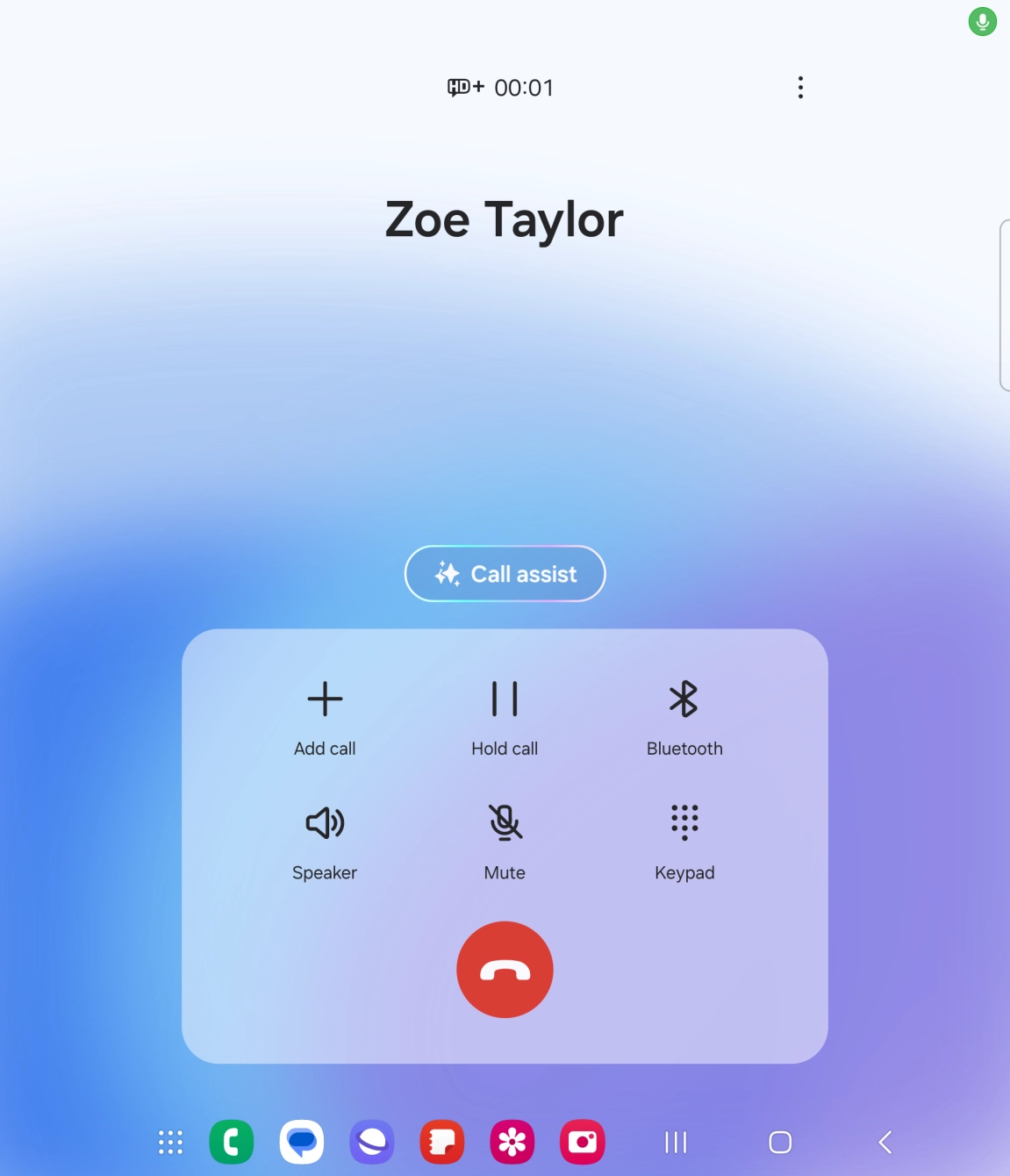Screen dimensions: 1010x1176
Task: Open Samsung Notes from the taskbar
Action: (441, 1142)
